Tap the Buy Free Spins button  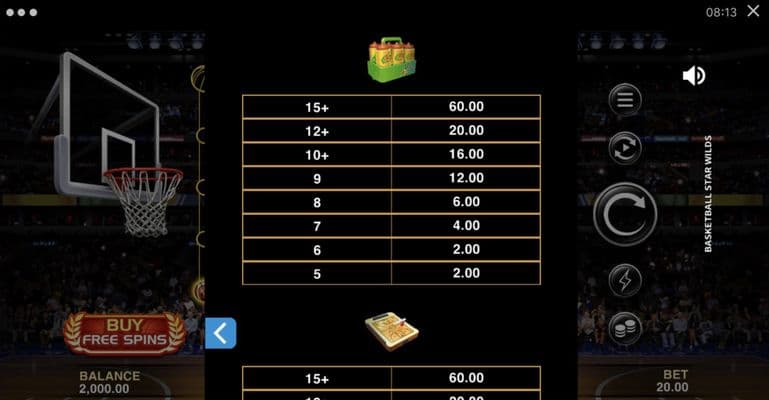coord(125,332)
